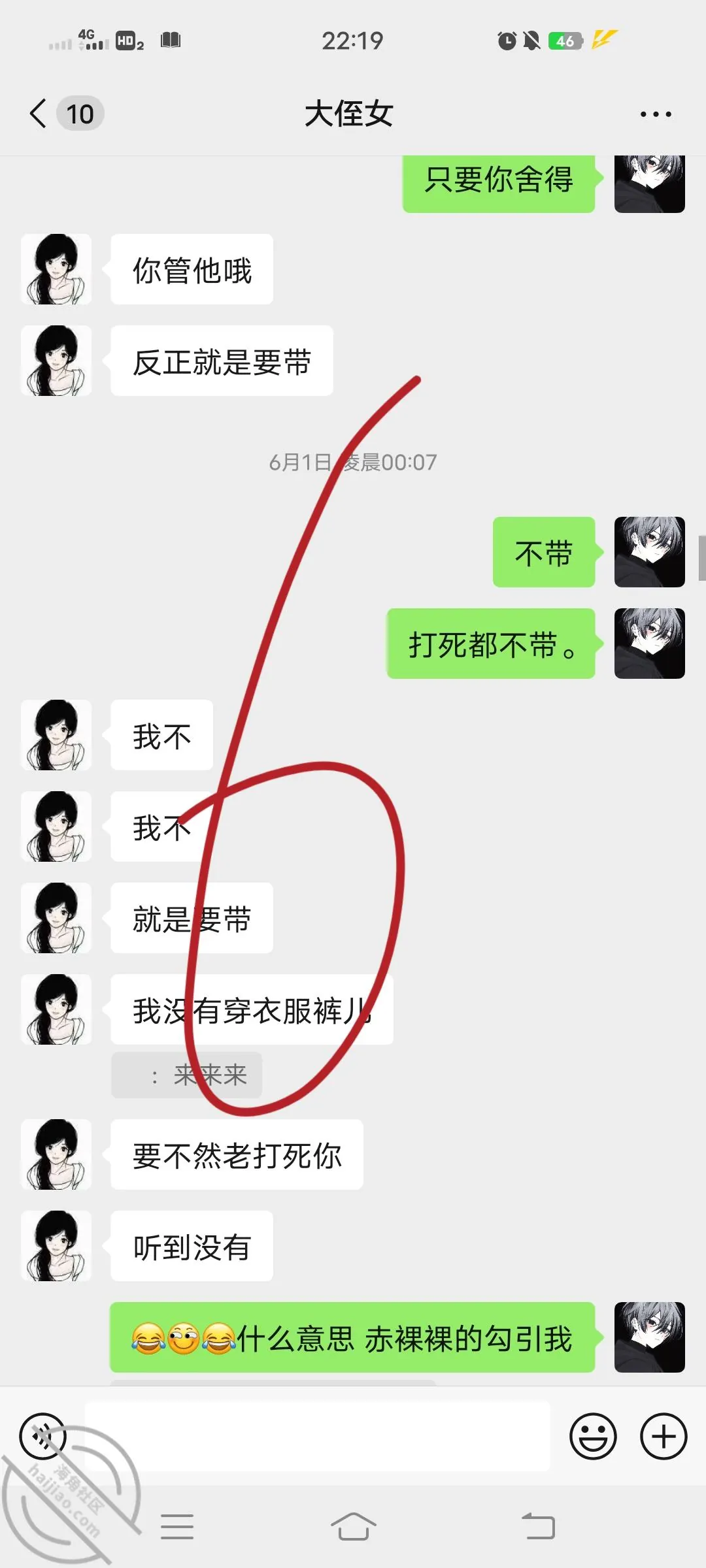Switch to voice message input
The height and width of the screenshot is (1568, 706).
[x=43, y=1436]
